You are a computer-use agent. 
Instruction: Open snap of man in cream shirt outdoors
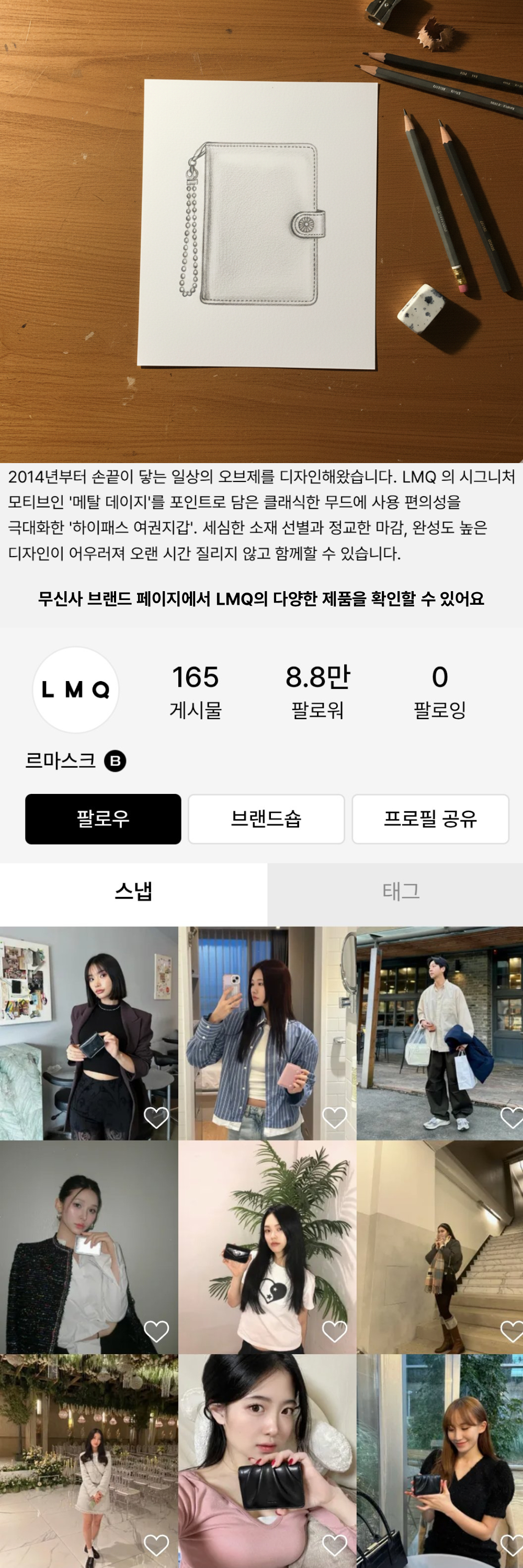click(x=440, y=1033)
